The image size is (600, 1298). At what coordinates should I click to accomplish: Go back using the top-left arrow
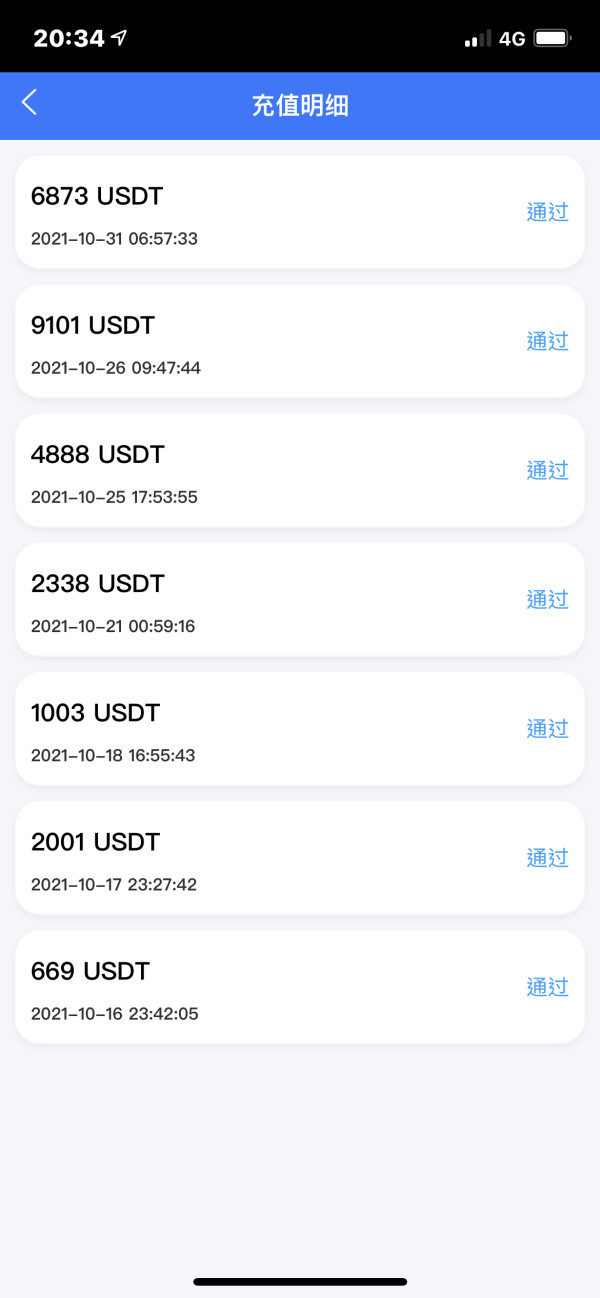30,102
